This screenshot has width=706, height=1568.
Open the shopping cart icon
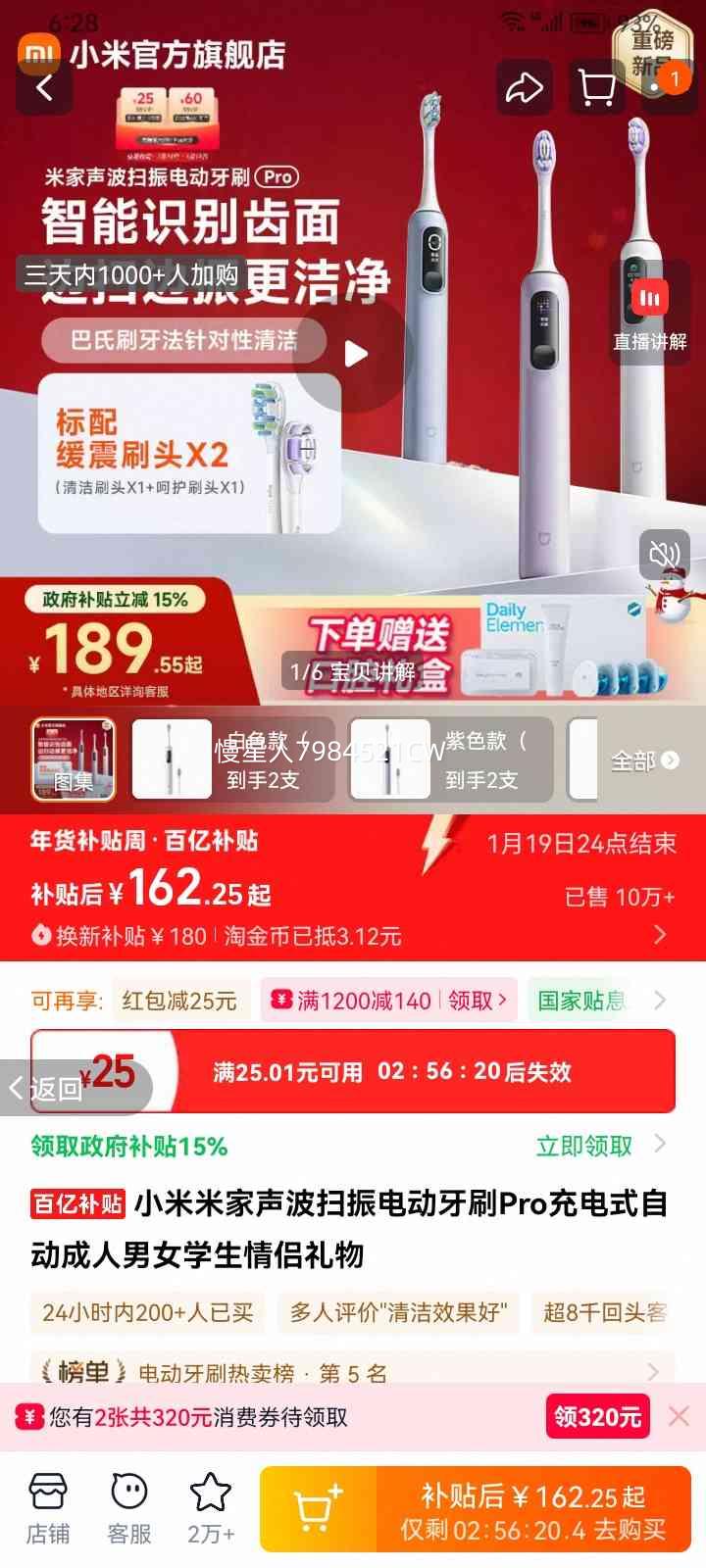tap(596, 87)
